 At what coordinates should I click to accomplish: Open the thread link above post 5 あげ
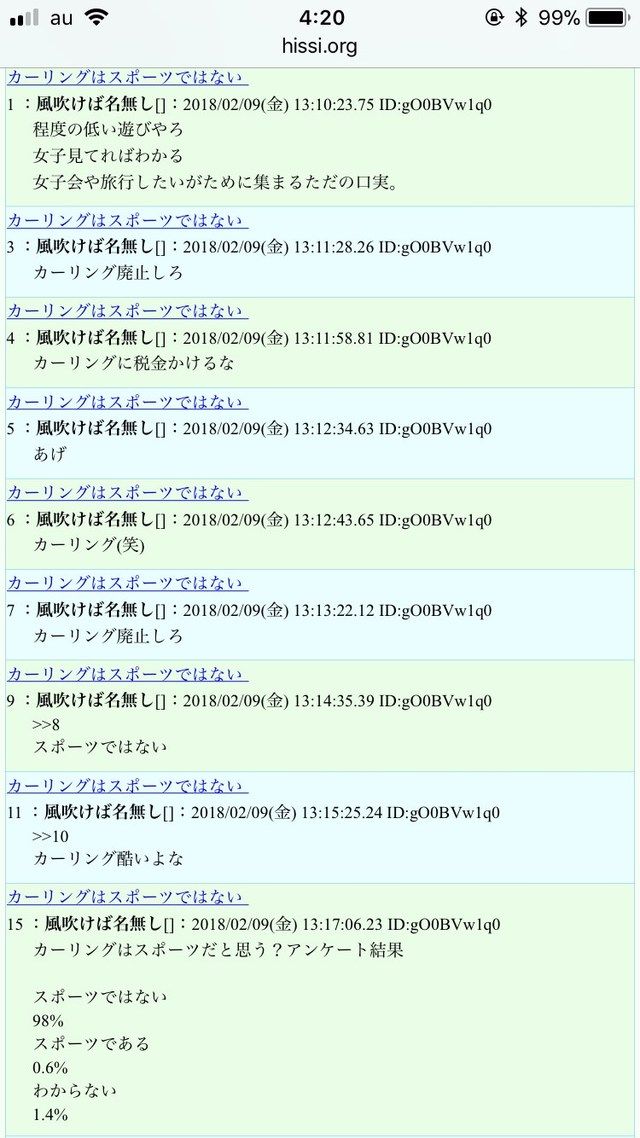128,402
